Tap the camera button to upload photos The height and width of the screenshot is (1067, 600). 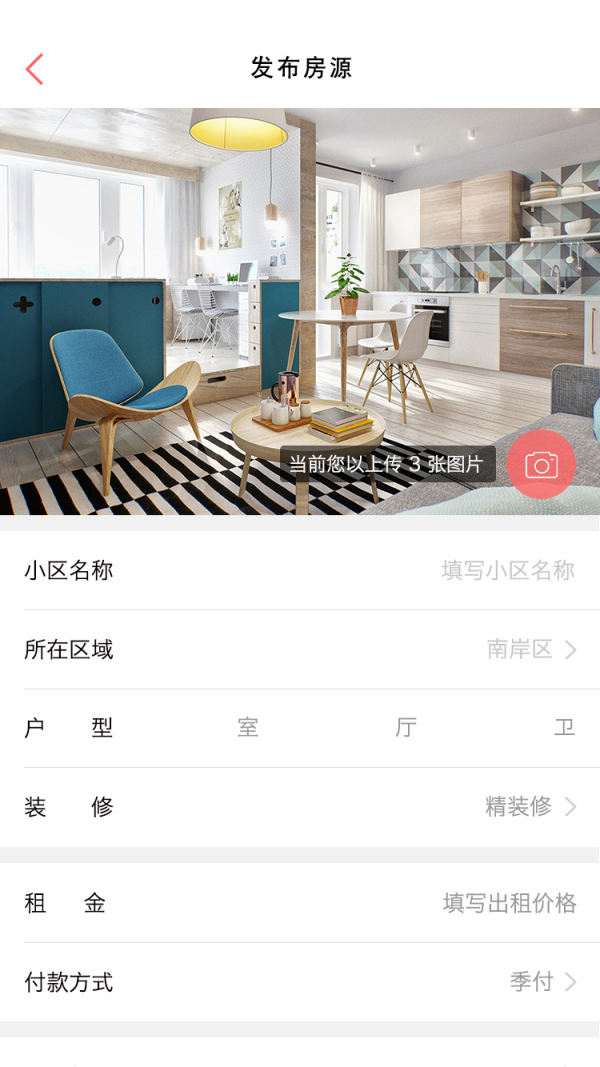click(x=541, y=464)
